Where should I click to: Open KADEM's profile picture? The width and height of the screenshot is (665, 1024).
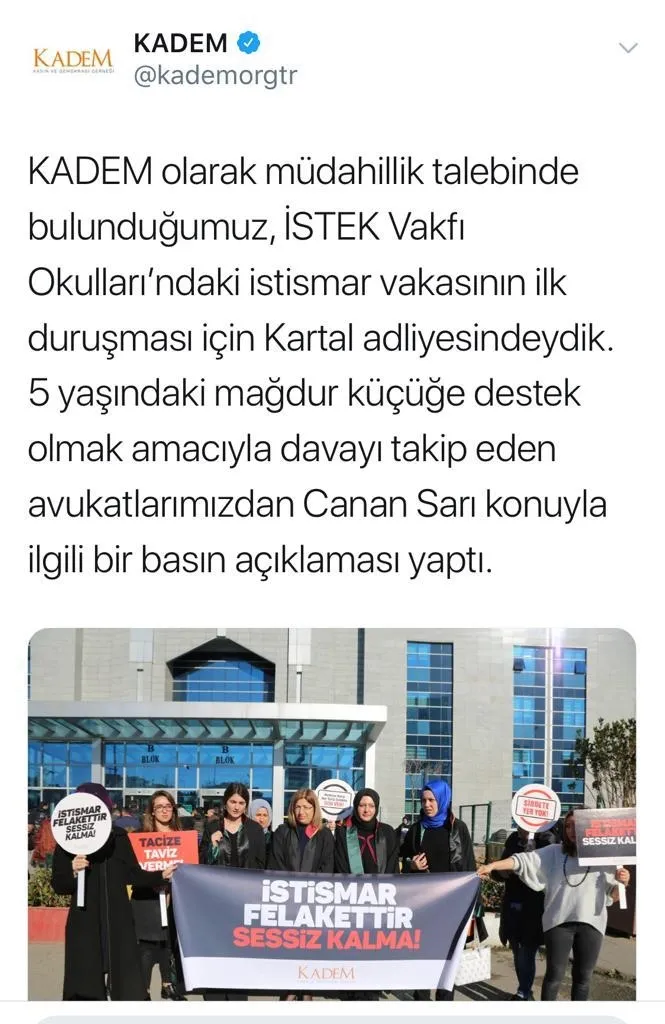72,60
